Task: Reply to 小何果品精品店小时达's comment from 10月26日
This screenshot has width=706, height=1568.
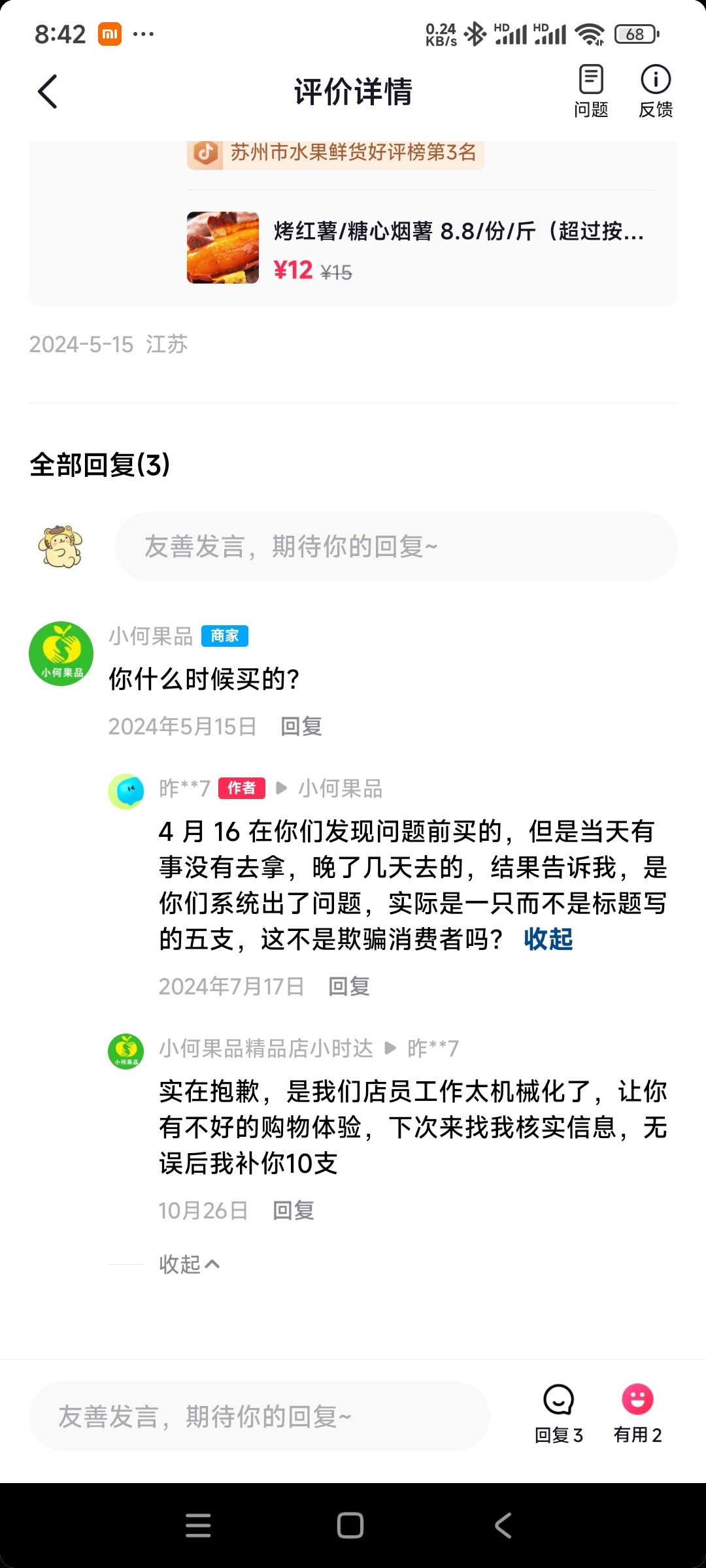Action: [x=294, y=1211]
